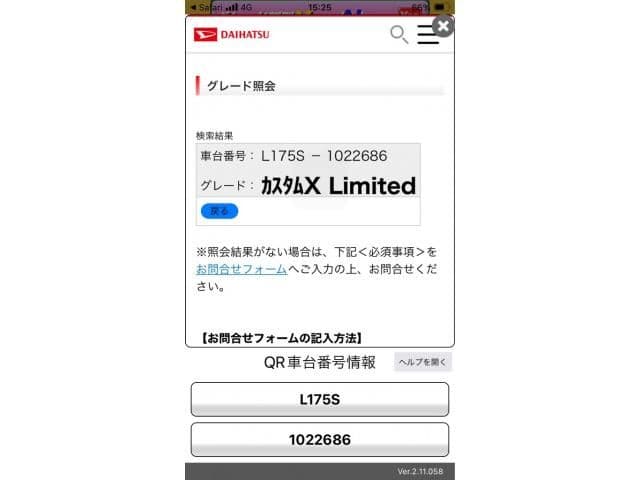Screen dimensions: 640x480
Task: Select the 1022686 button
Action: click(x=319, y=439)
